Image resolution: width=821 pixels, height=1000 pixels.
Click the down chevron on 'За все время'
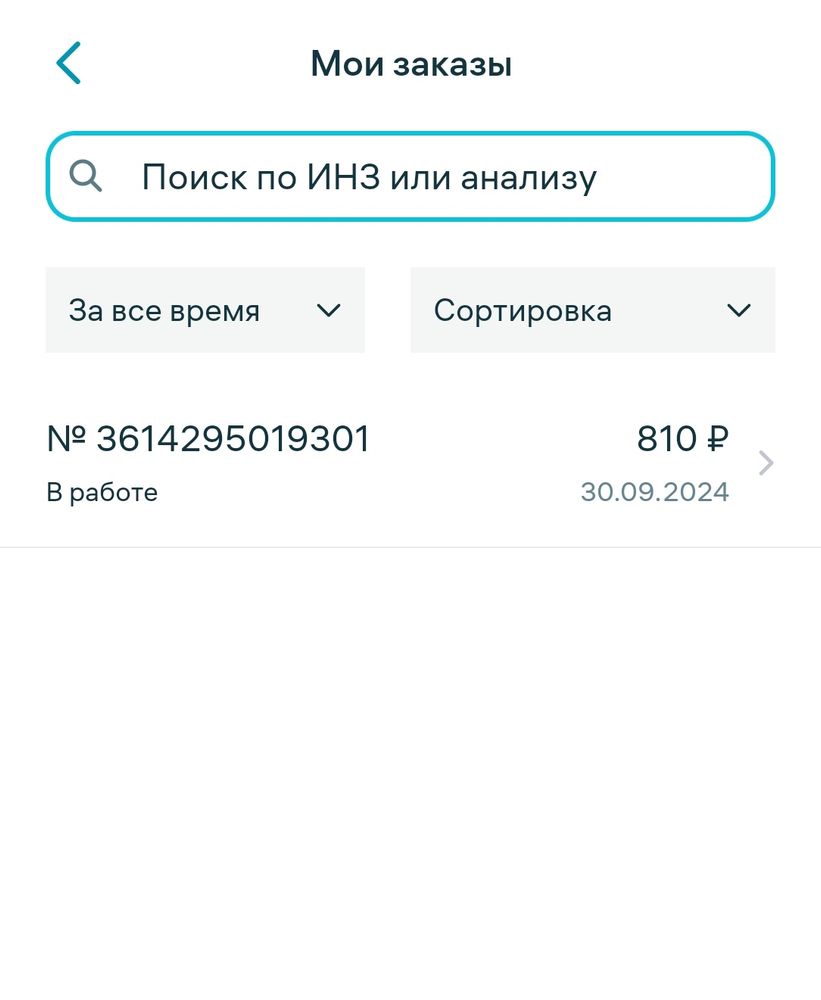click(328, 310)
